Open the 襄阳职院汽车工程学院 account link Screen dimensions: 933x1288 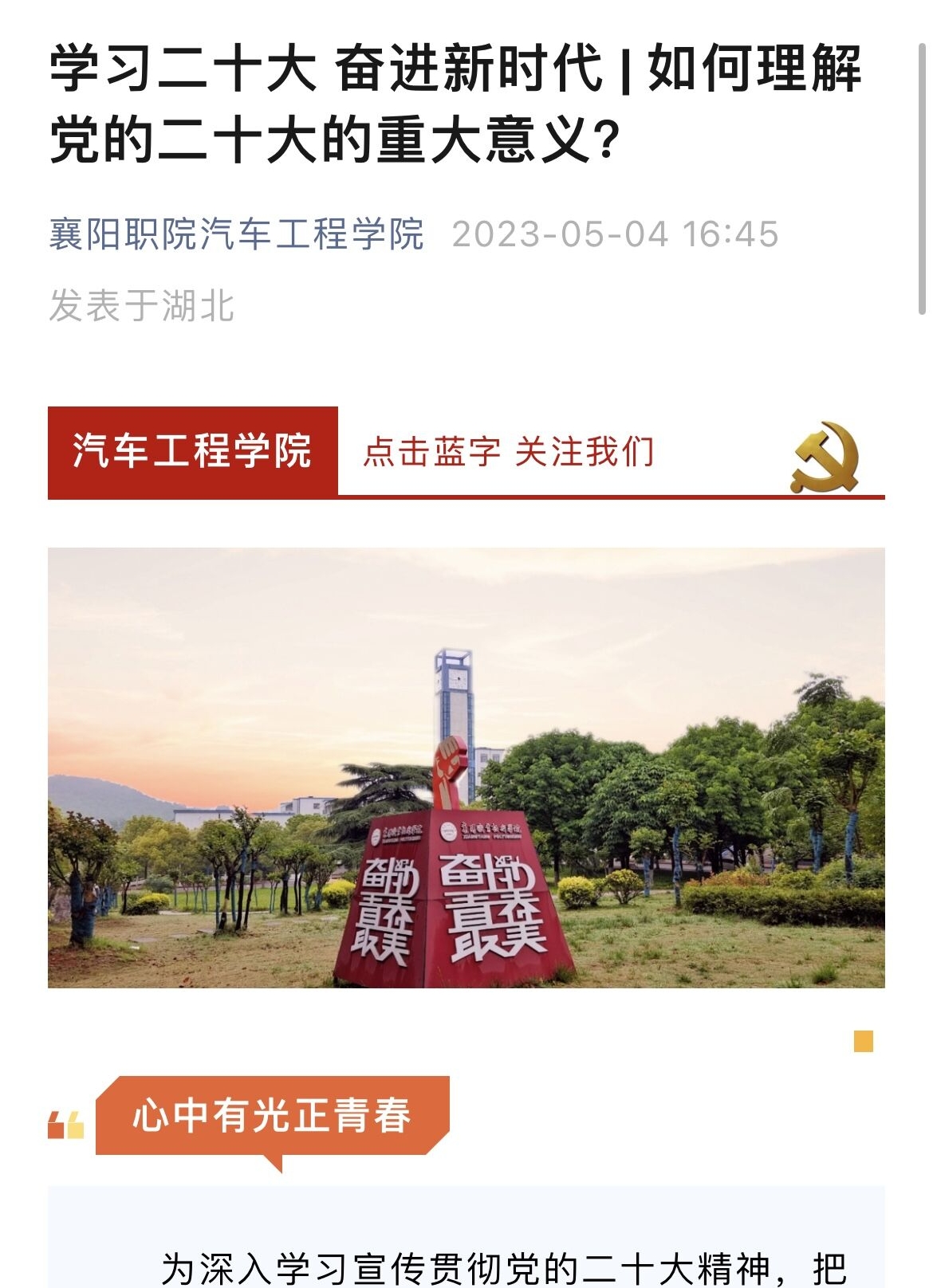point(236,234)
